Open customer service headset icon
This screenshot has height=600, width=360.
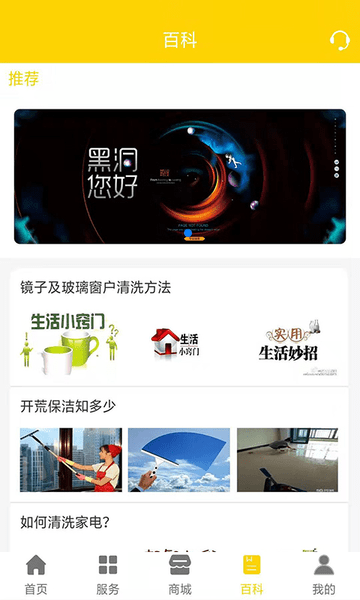click(339, 40)
